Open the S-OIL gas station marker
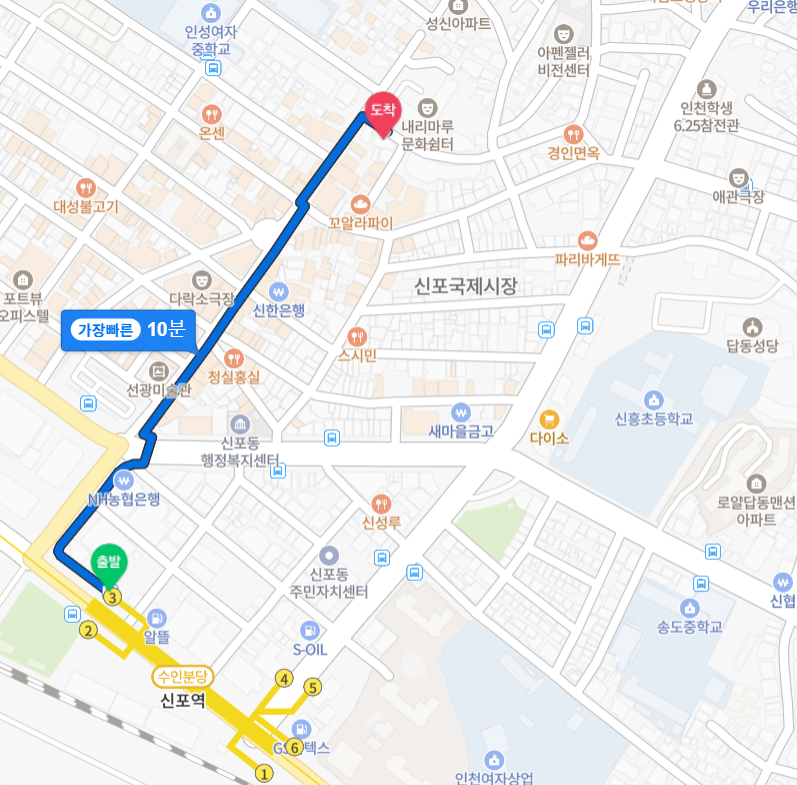The height and width of the screenshot is (785, 797). coord(311,630)
